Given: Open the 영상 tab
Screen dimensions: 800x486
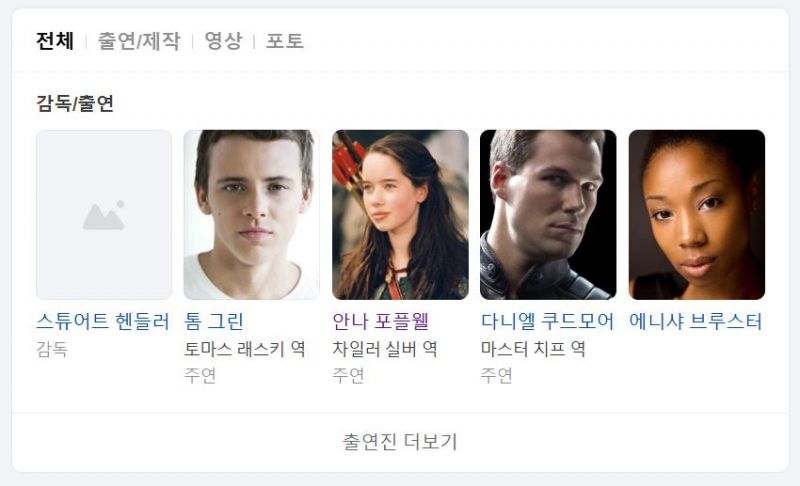Looking at the screenshot, I should pyautogui.click(x=223, y=41).
